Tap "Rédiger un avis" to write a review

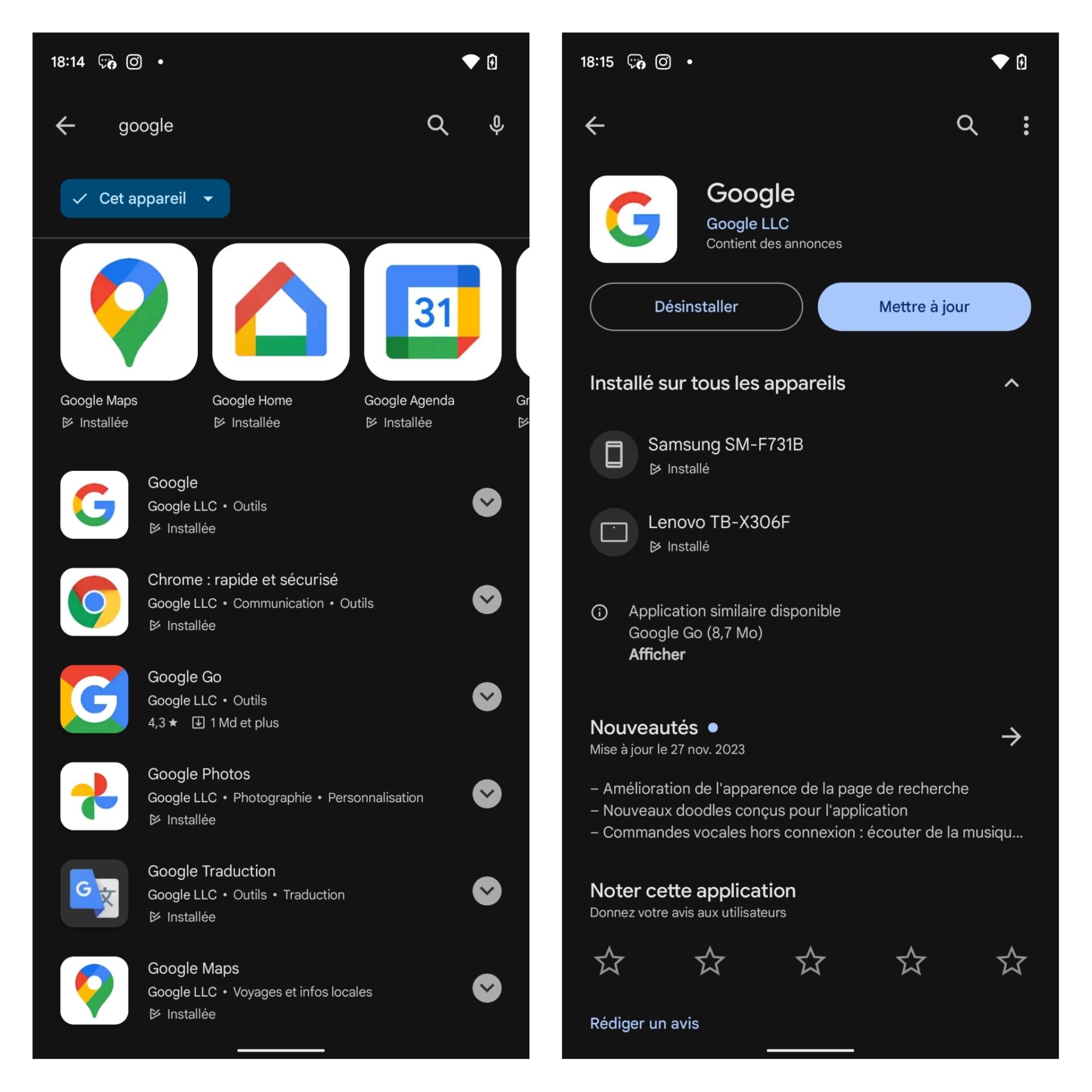(x=644, y=1023)
